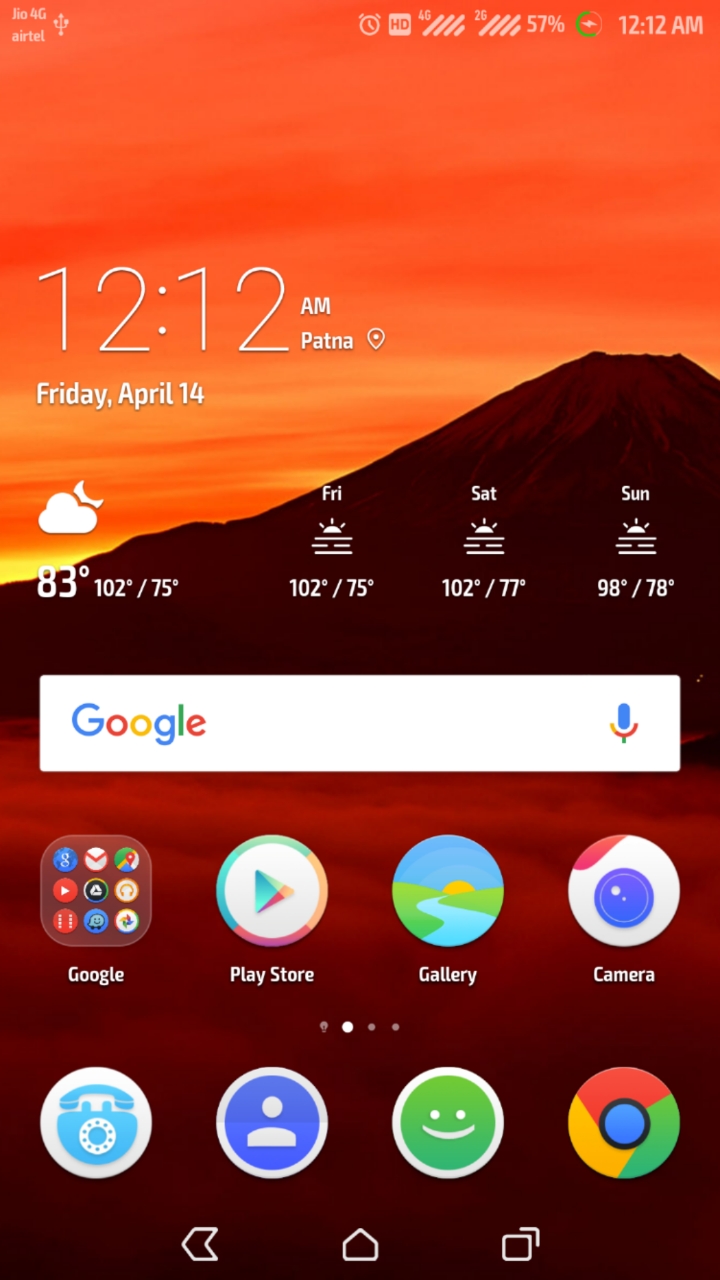Start voice search with the microphone

[x=624, y=722]
